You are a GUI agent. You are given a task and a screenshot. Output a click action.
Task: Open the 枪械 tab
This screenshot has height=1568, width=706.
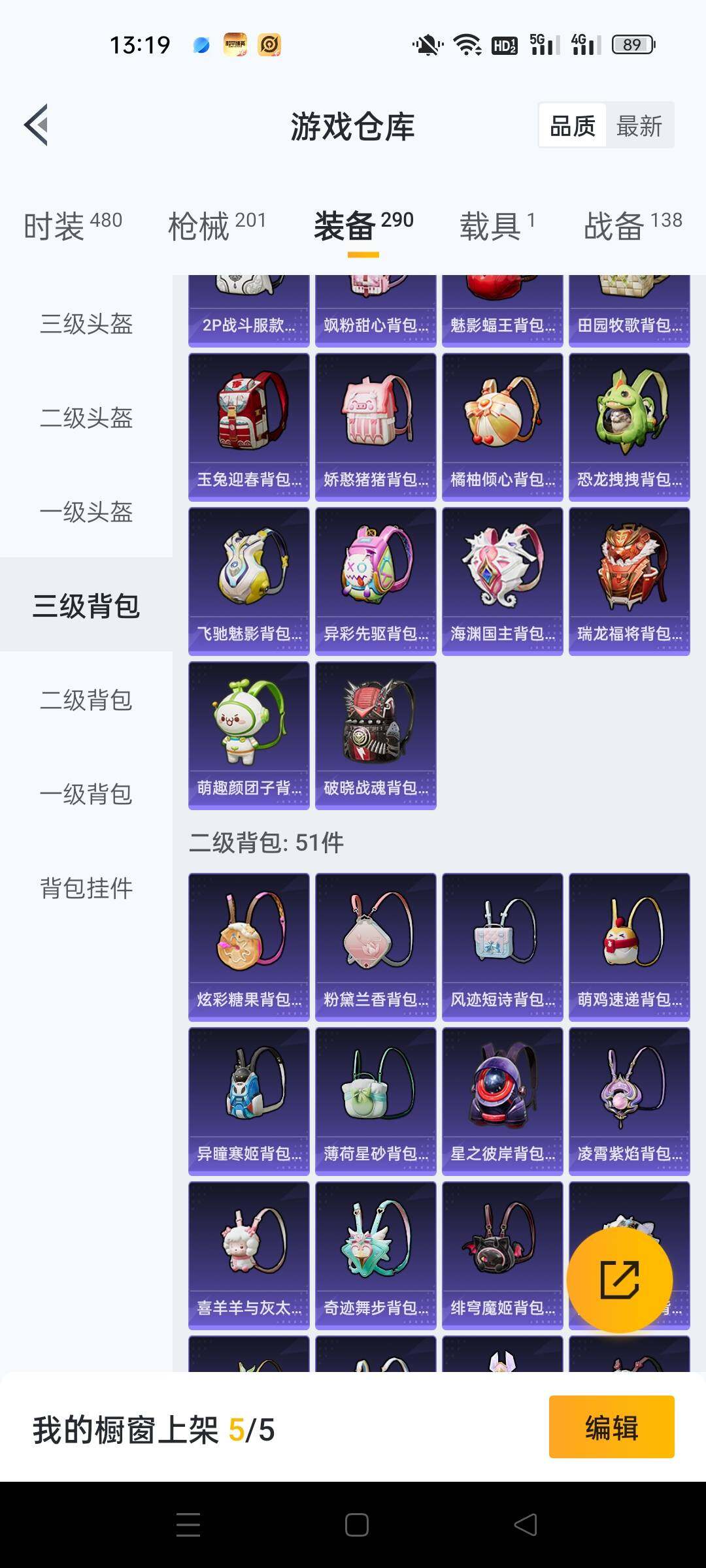216,225
